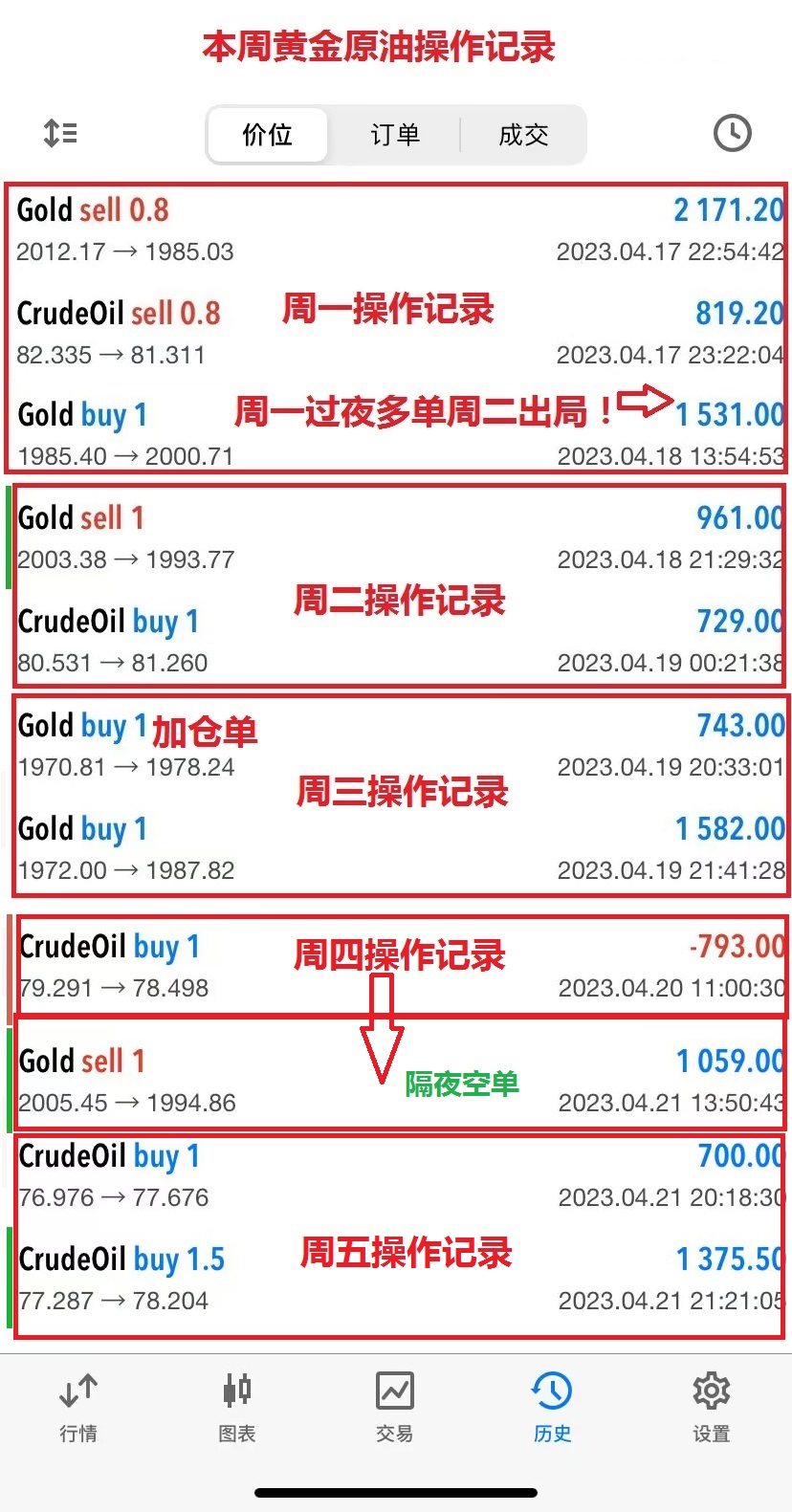Image resolution: width=792 pixels, height=1512 pixels.
Task: Switch to the 成交 segment
Action: [x=523, y=135]
